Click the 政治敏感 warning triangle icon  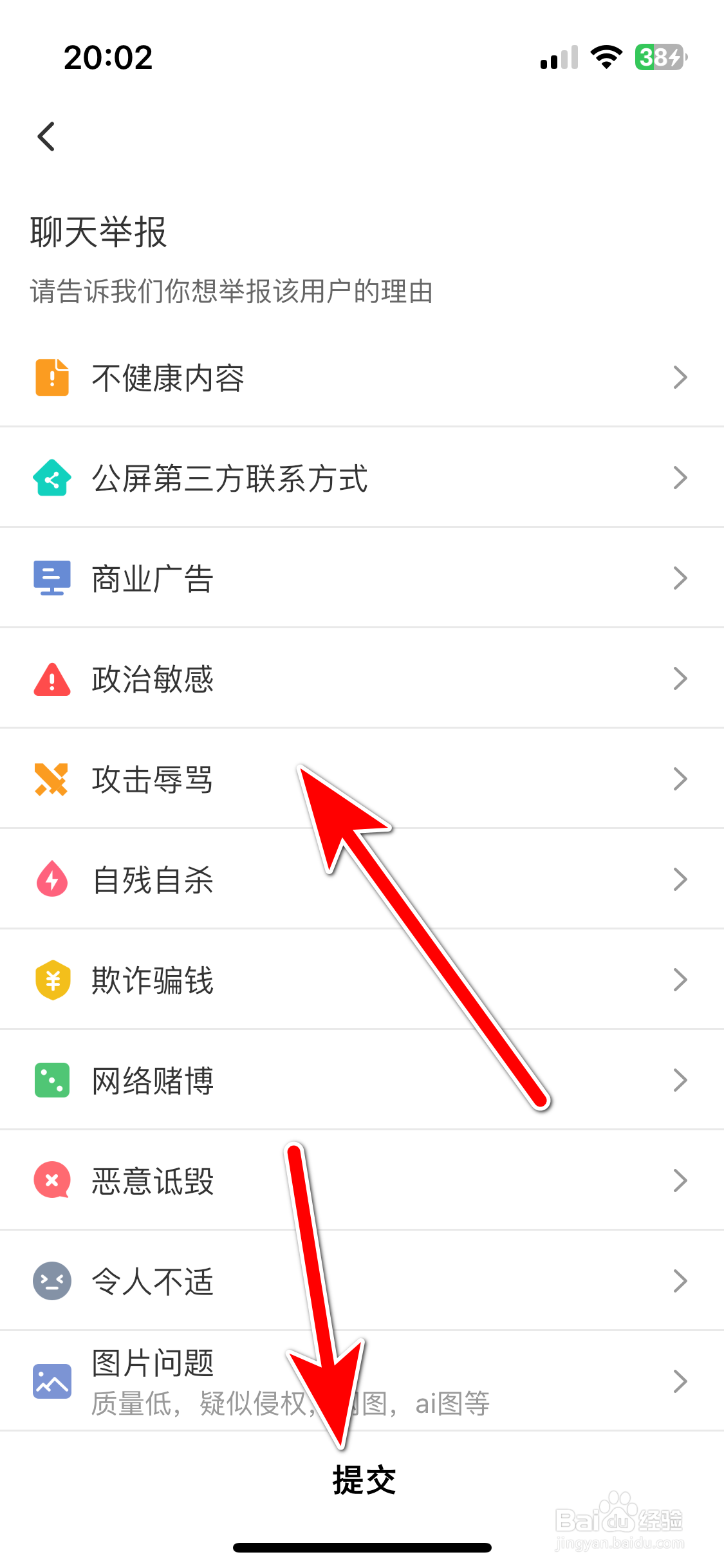(x=51, y=678)
